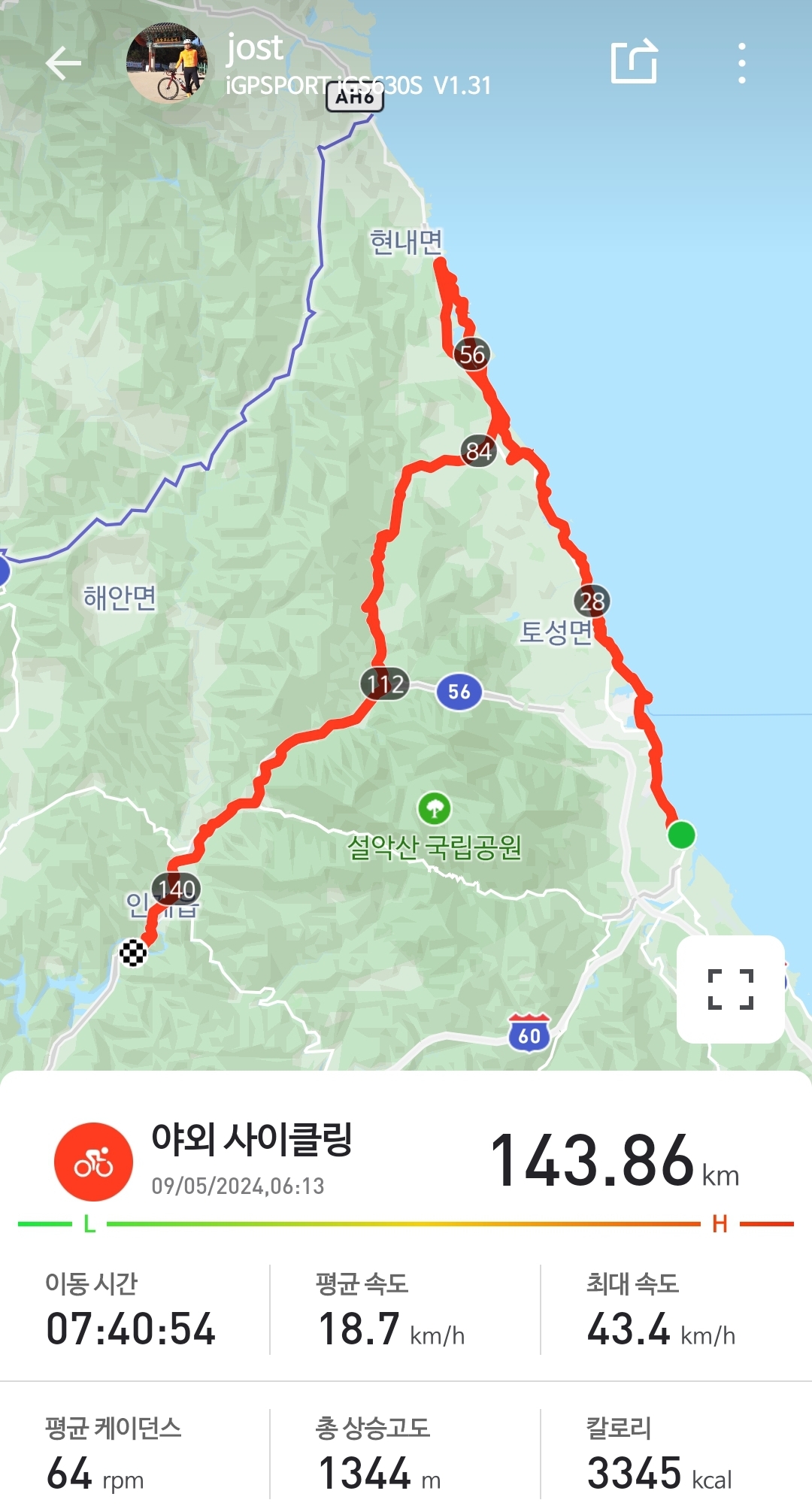Screen dimensions: 812x1509
Task: Share this cycling activity
Action: pos(634,62)
